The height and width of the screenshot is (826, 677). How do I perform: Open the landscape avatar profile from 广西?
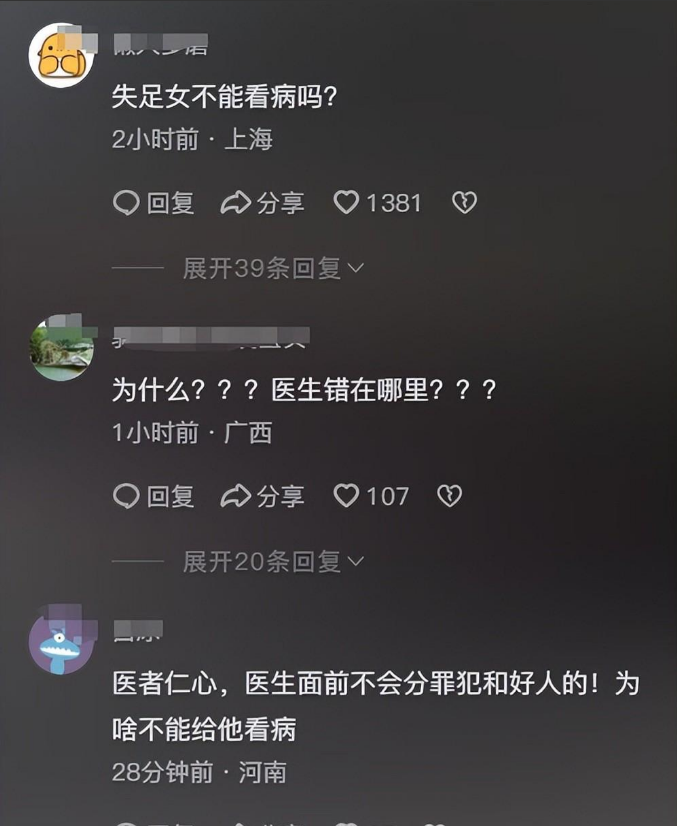click(61, 350)
